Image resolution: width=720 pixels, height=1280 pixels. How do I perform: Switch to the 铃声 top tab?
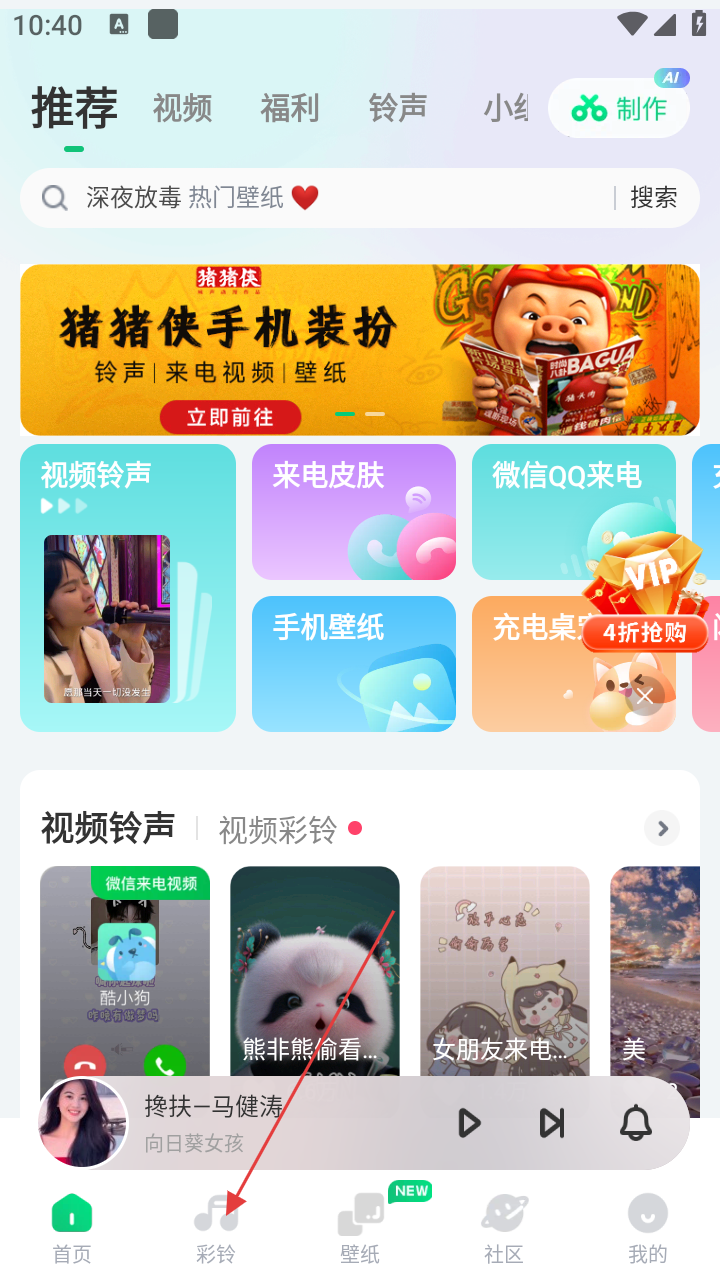point(397,108)
